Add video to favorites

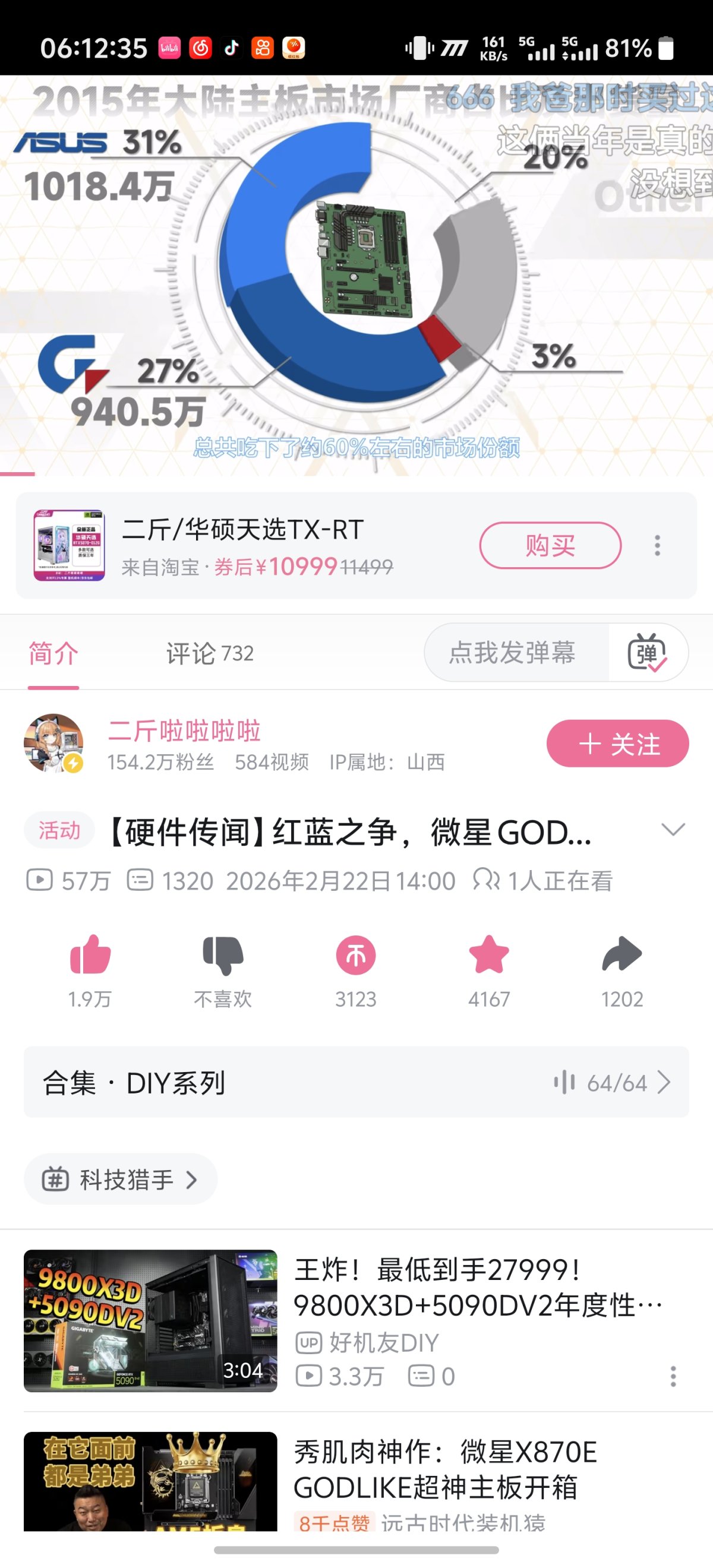click(x=488, y=955)
